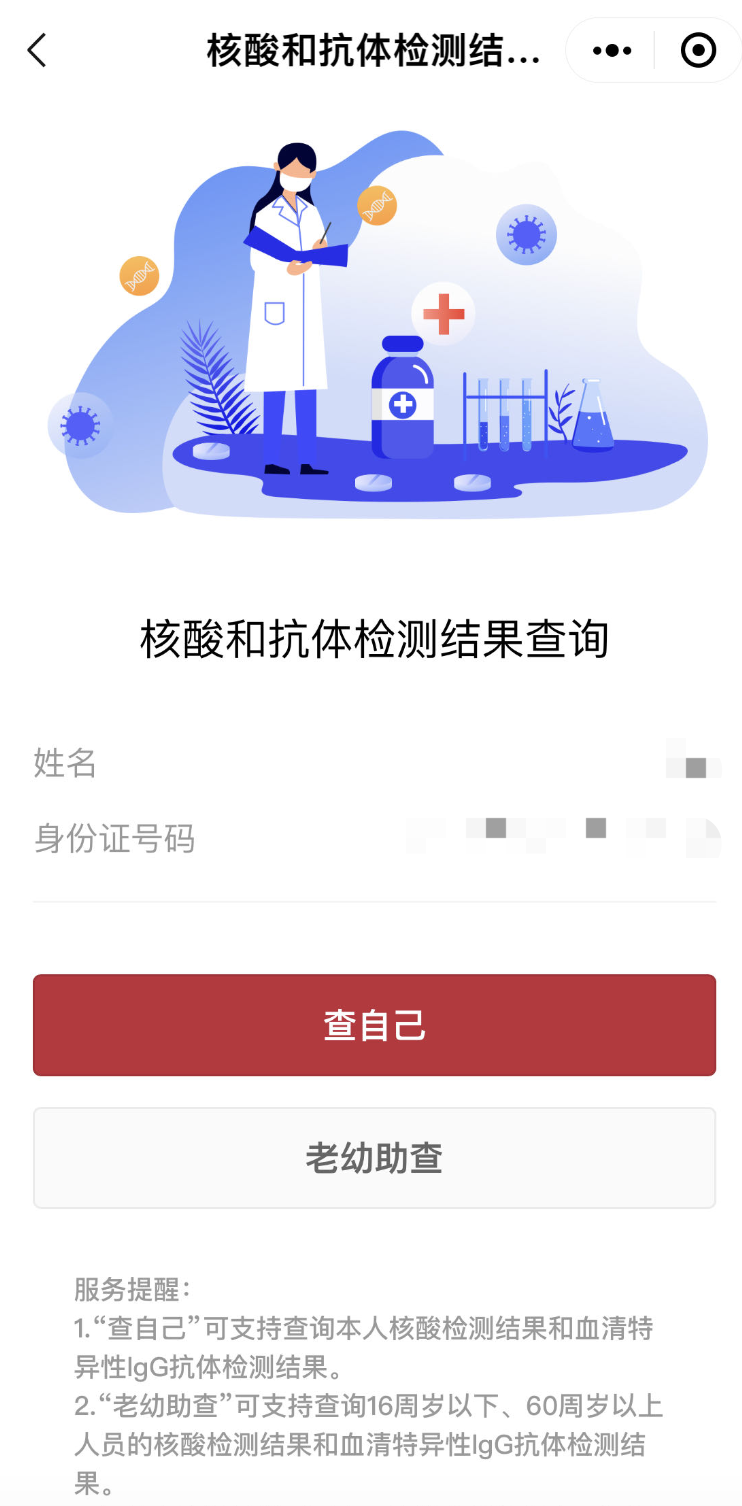Image resolution: width=742 pixels, height=1506 pixels.
Task: Select the 老幼助查 button
Action: click(374, 1157)
